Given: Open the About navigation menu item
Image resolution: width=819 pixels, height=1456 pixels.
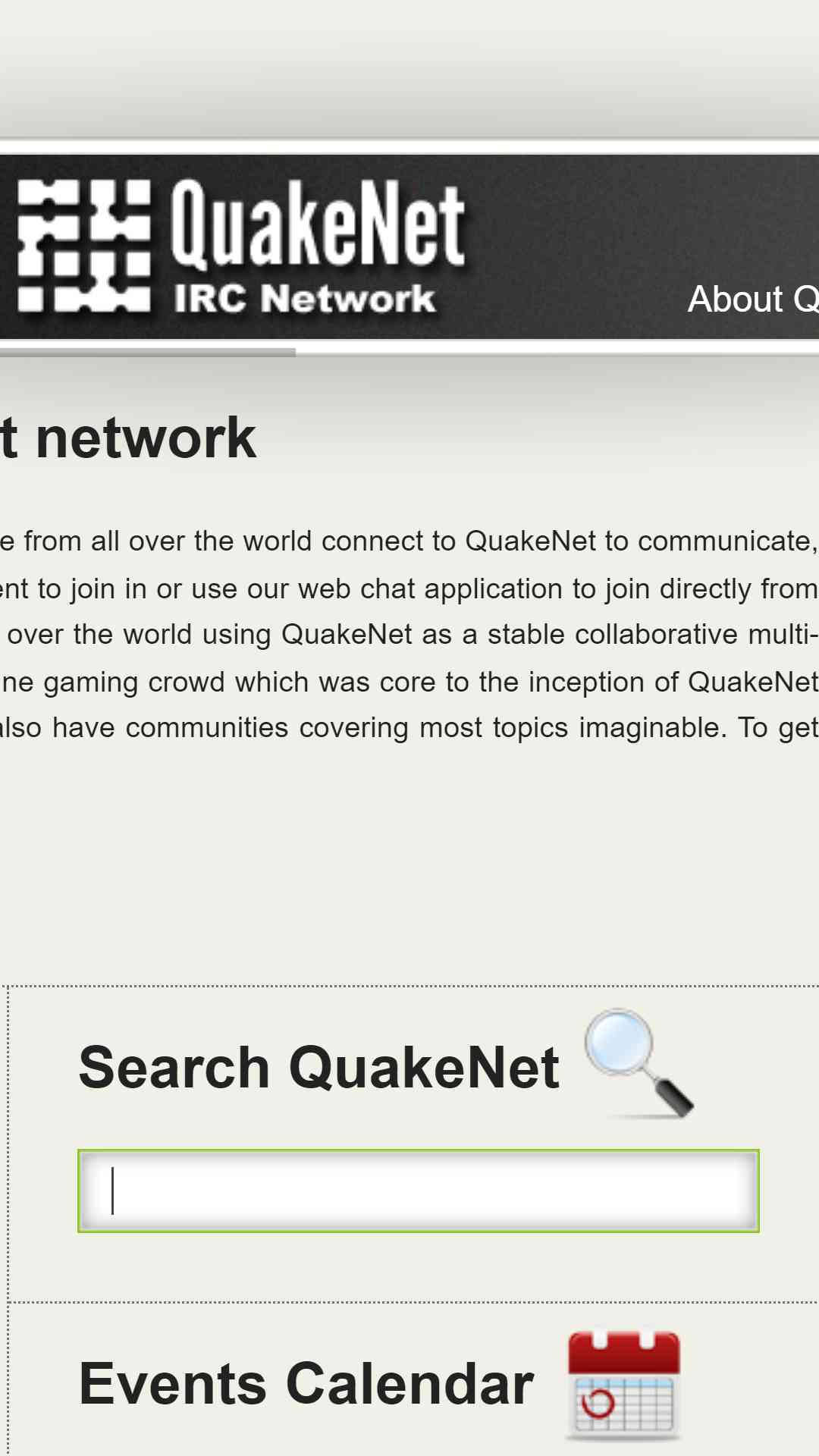Looking at the screenshot, I should click(x=751, y=299).
